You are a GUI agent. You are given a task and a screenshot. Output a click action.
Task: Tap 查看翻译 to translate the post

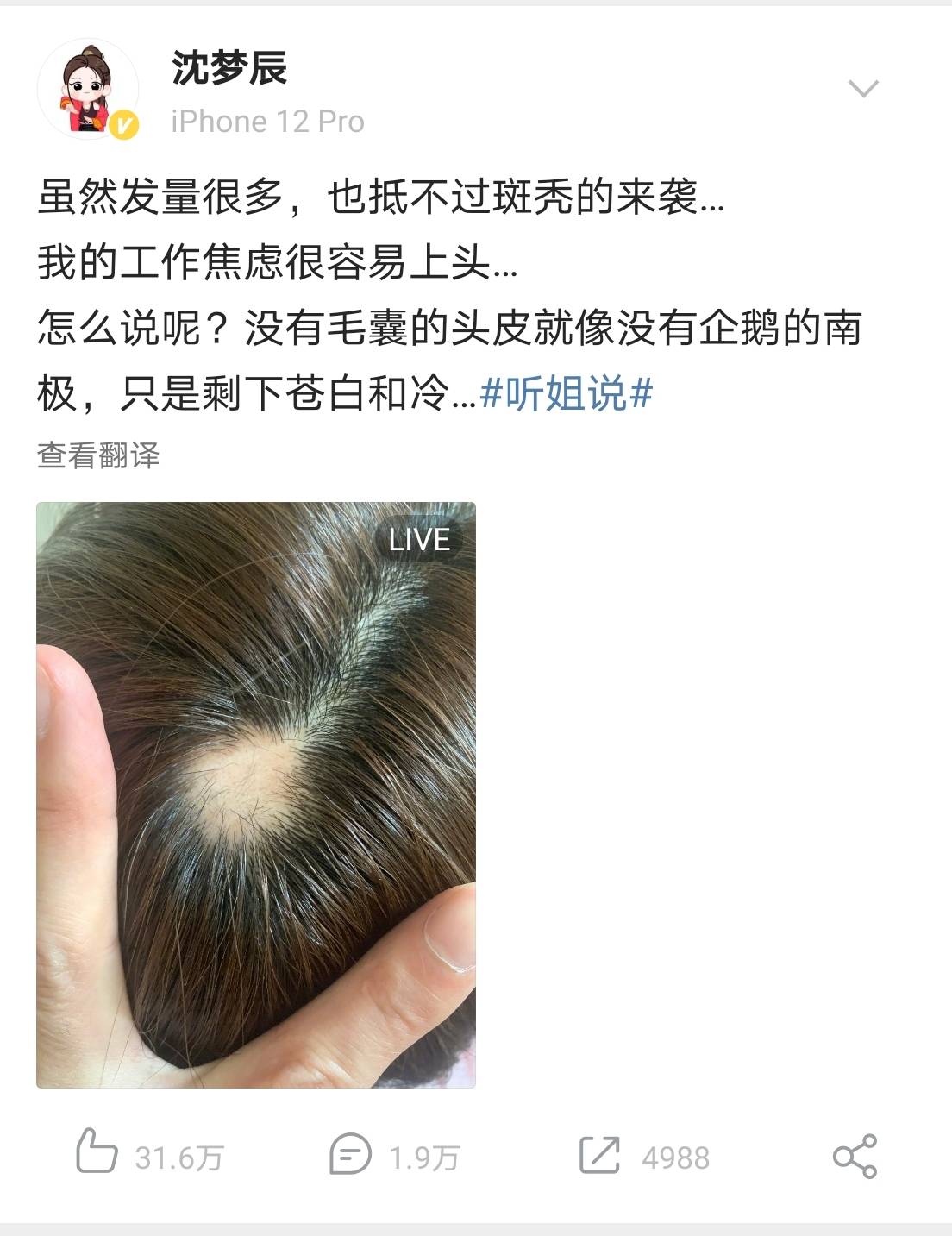point(98,455)
